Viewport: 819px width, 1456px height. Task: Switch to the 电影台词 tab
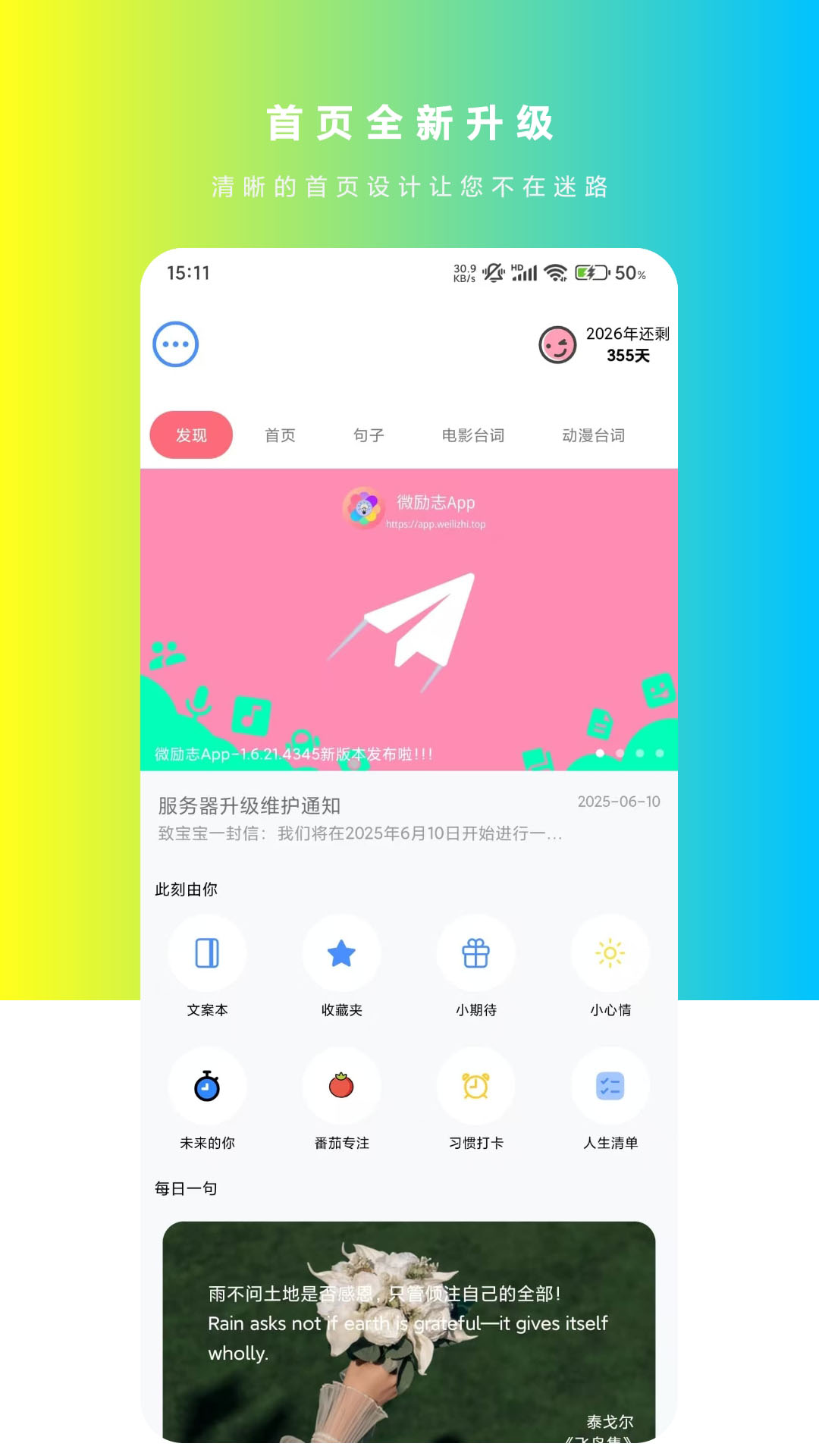(473, 435)
